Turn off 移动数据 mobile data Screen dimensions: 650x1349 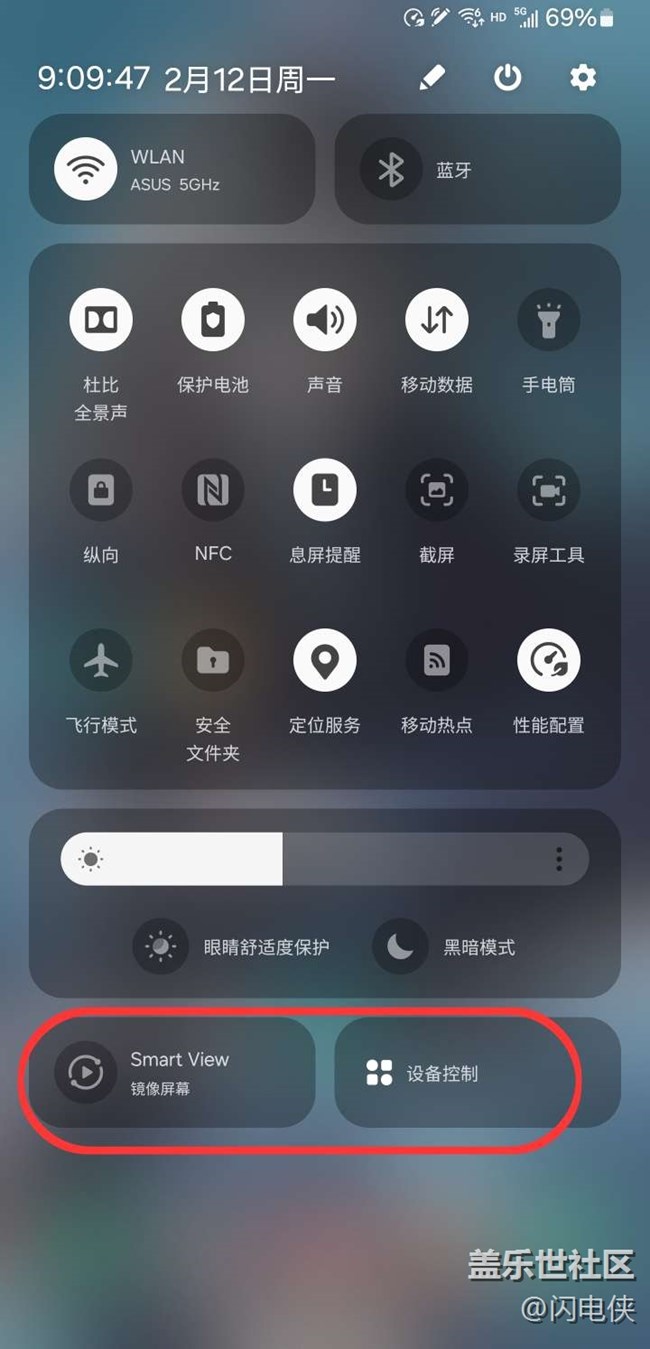coord(437,320)
